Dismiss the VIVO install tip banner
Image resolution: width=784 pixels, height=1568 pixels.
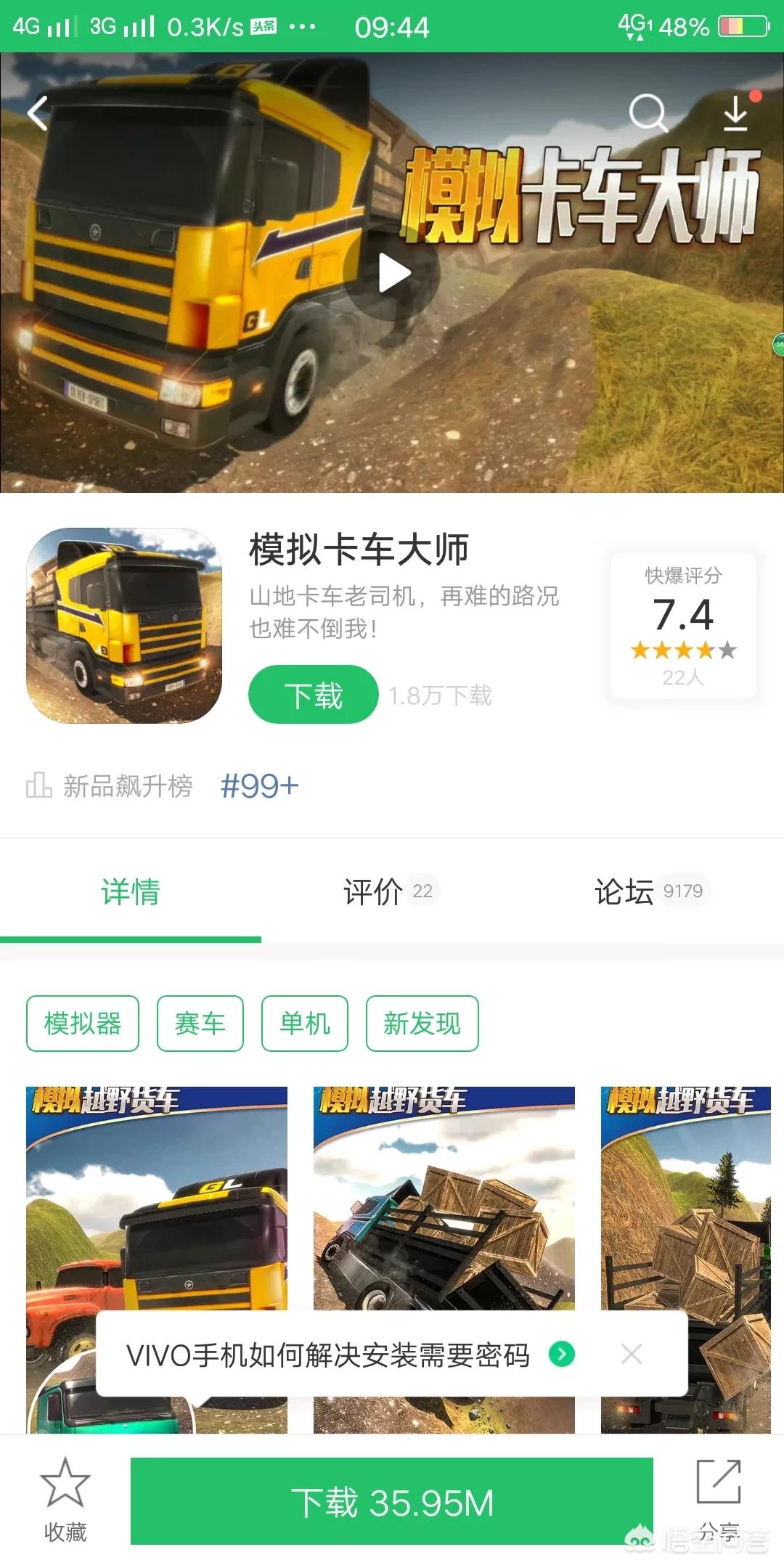pyautogui.click(x=631, y=1353)
